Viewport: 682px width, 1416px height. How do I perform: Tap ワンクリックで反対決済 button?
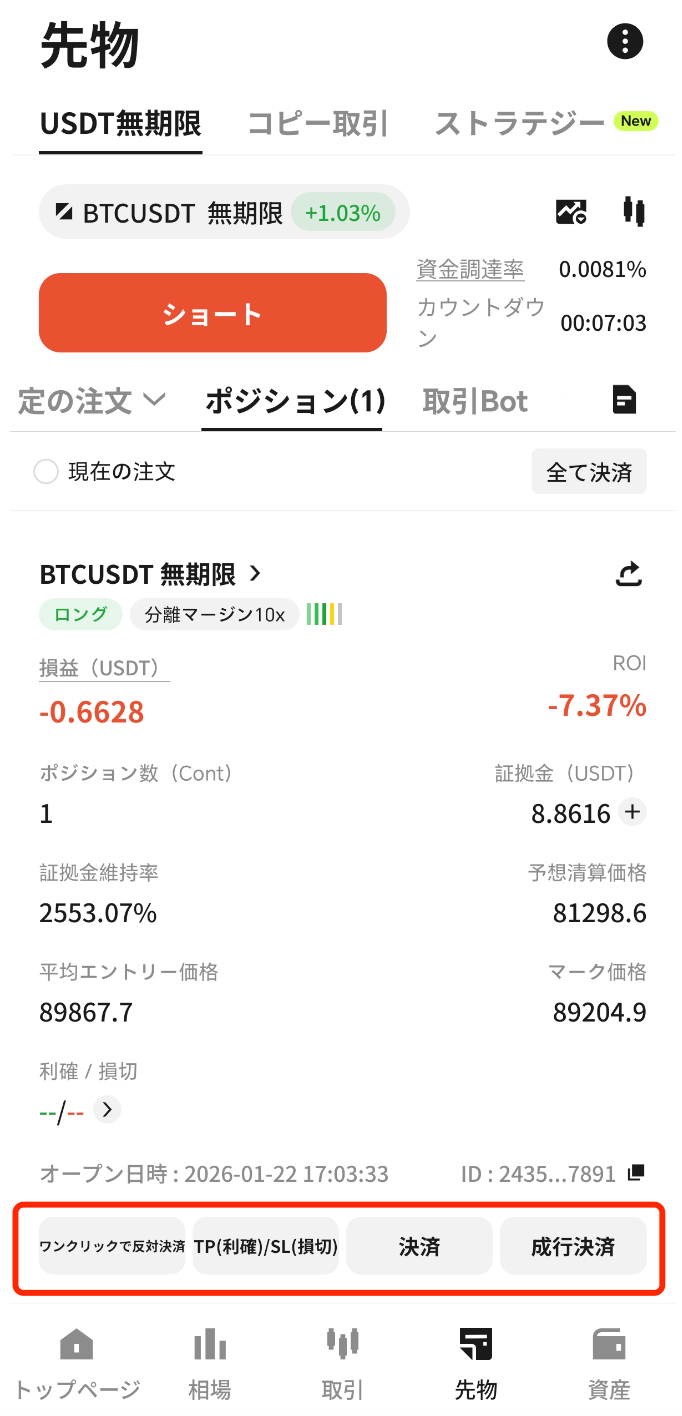click(x=112, y=1246)
